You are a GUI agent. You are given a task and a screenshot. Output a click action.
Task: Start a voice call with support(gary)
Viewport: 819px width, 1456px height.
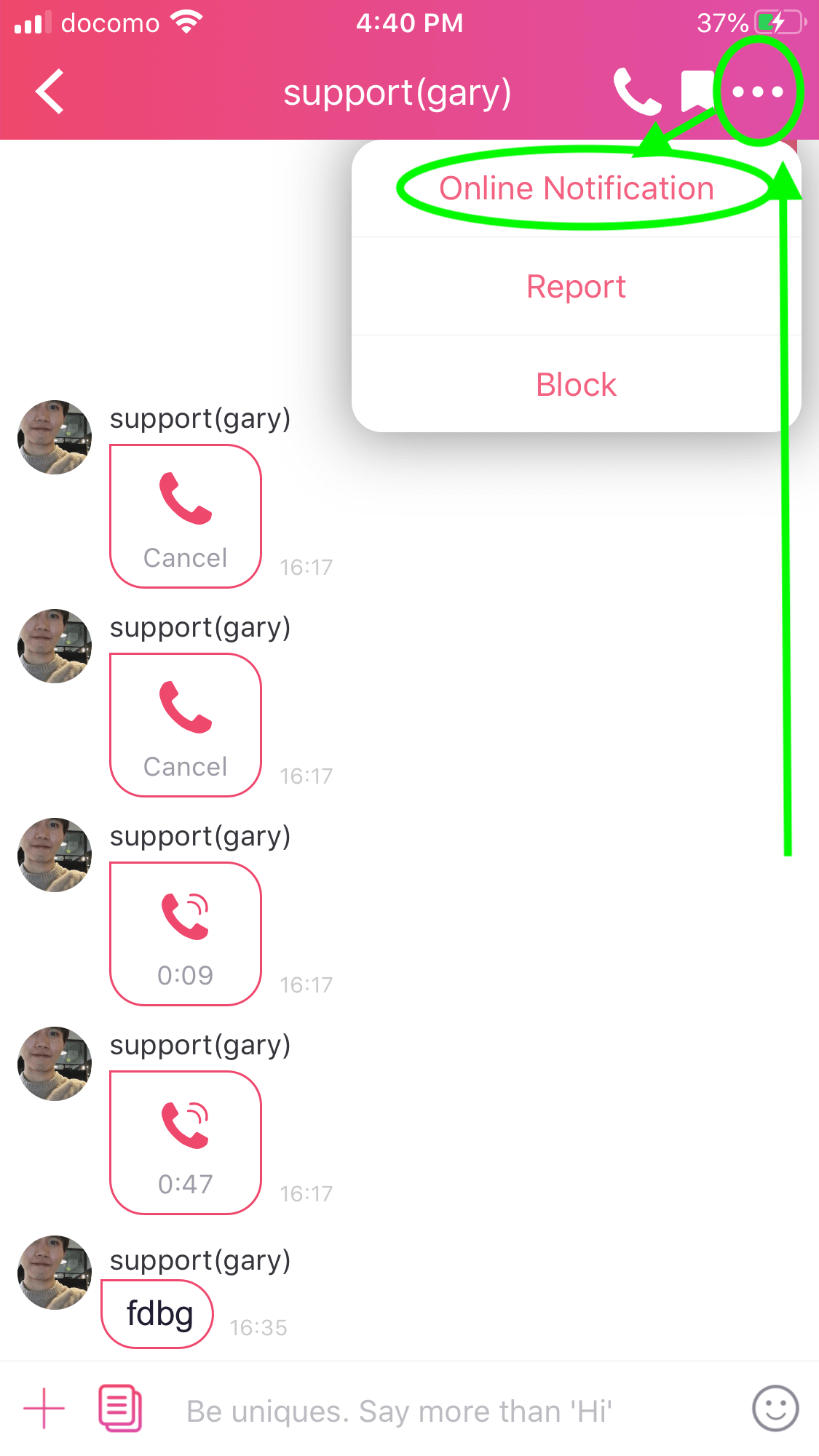click(x=637, y=92)
